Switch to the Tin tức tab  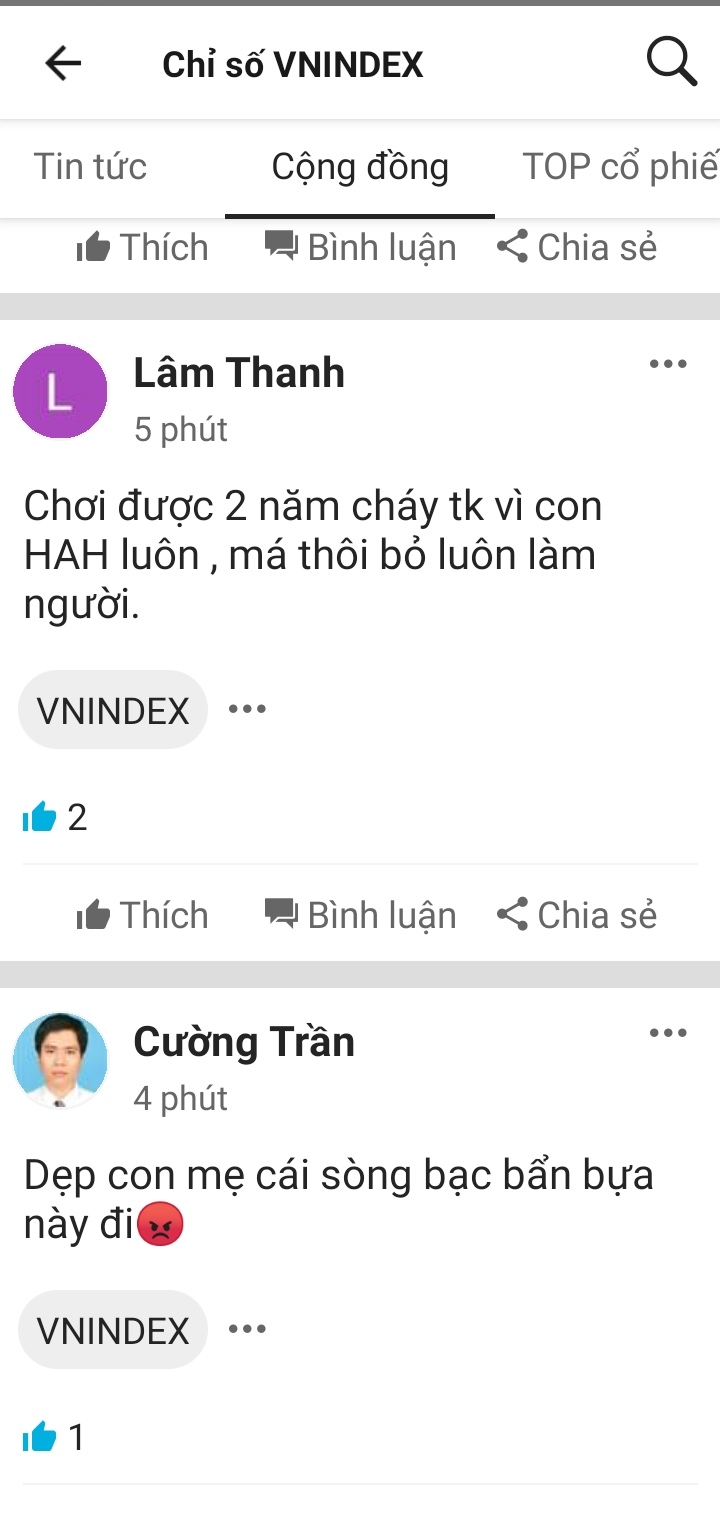point(90,167)
